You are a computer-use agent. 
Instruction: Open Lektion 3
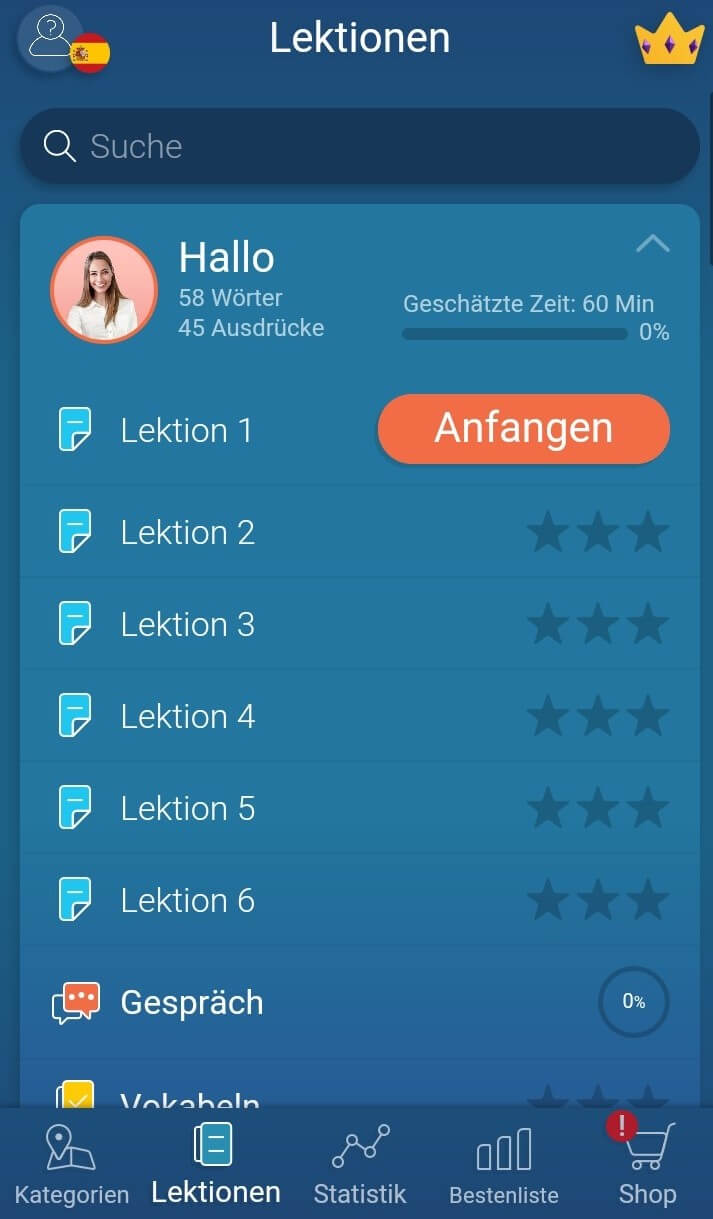click(x=188, y=624)
